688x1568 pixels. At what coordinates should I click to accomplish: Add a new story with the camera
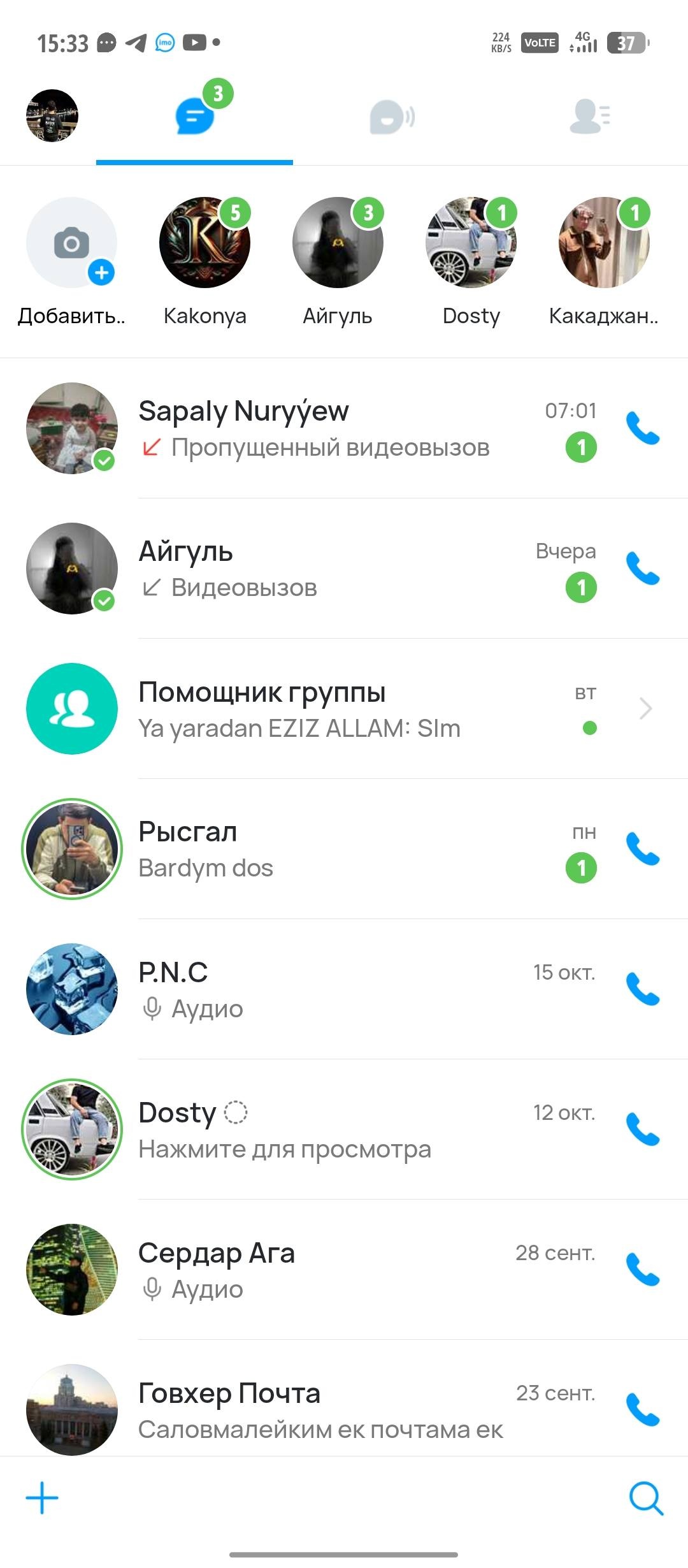point(71,243)
